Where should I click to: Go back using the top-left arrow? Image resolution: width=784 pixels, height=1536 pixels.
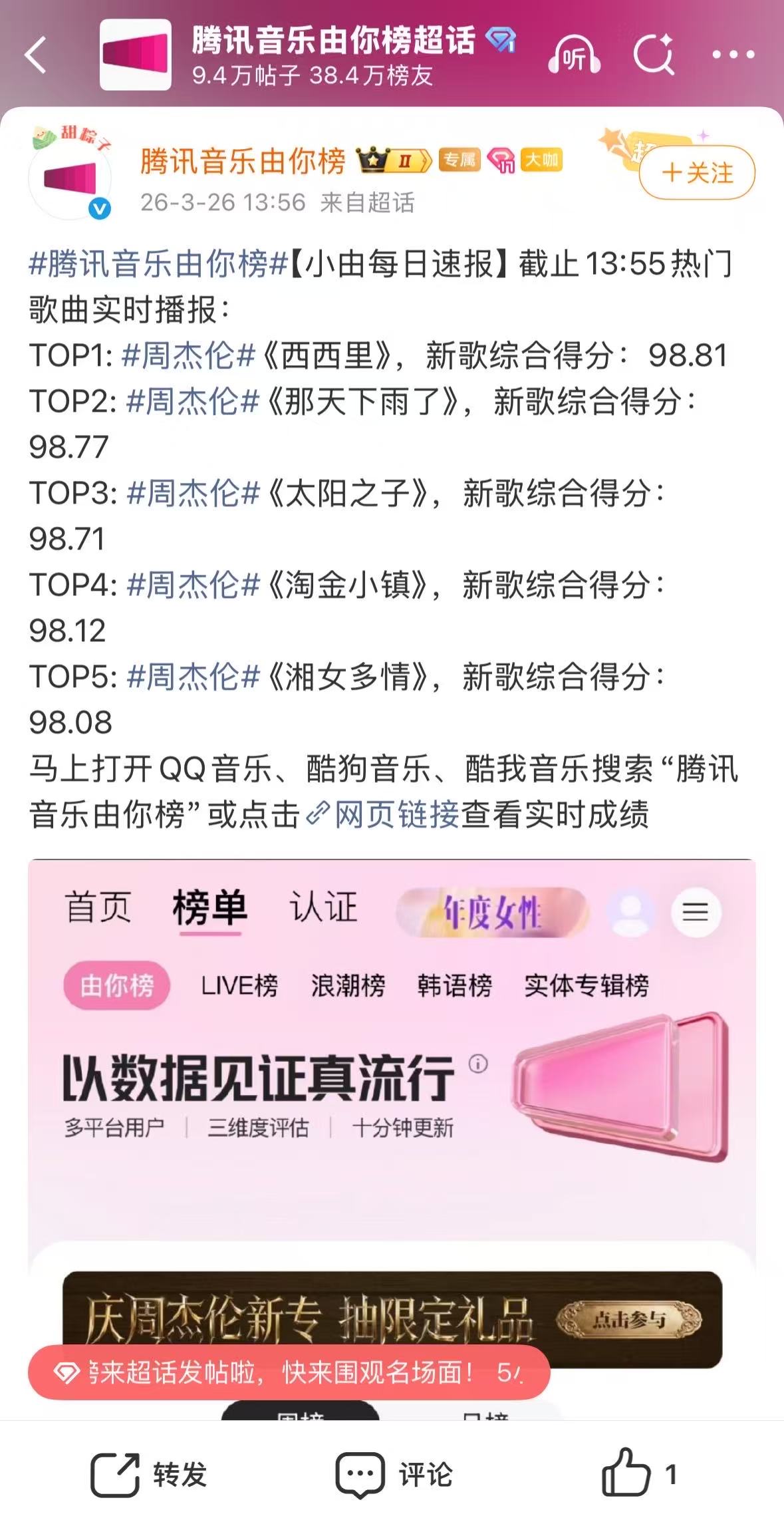(37, 55)
